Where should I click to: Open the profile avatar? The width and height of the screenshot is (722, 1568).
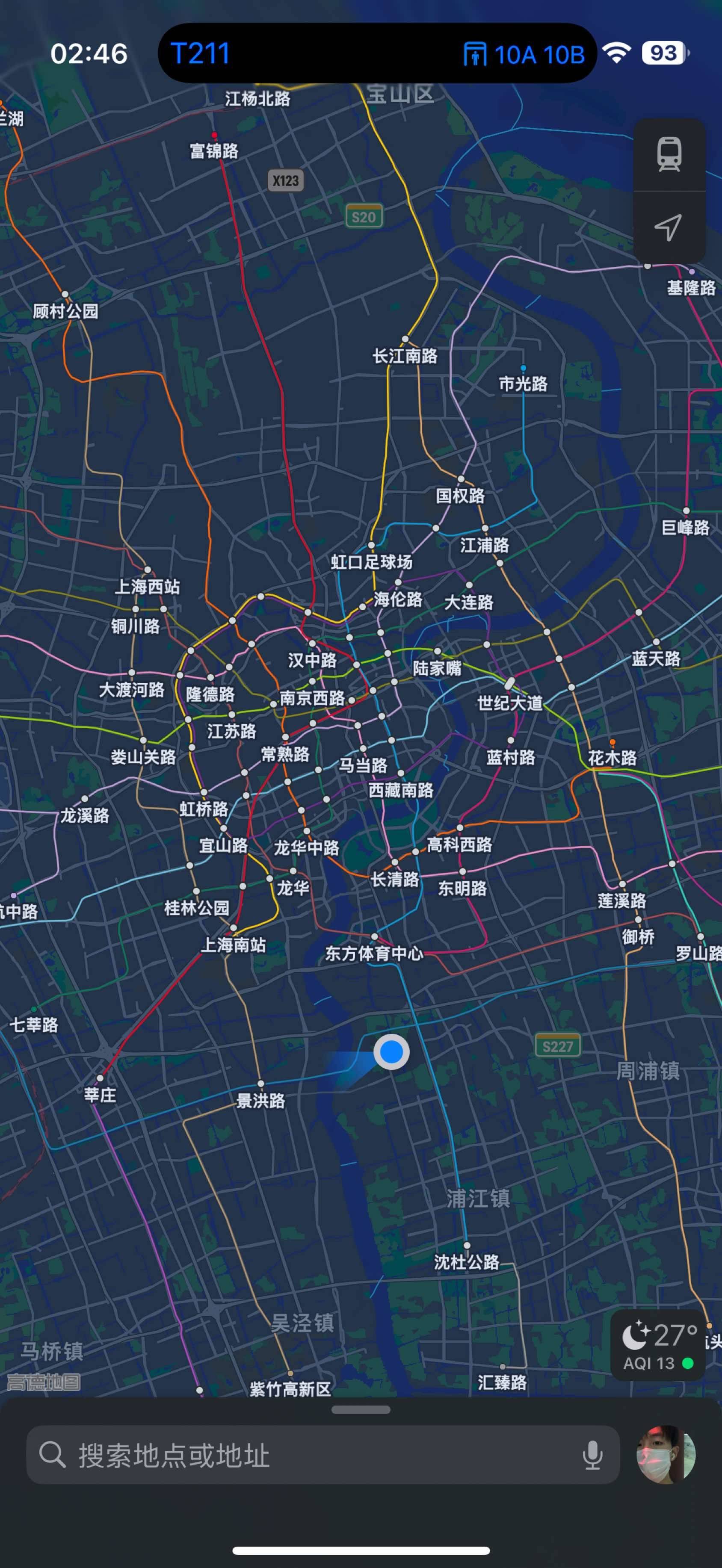[x=666, y=1455]
